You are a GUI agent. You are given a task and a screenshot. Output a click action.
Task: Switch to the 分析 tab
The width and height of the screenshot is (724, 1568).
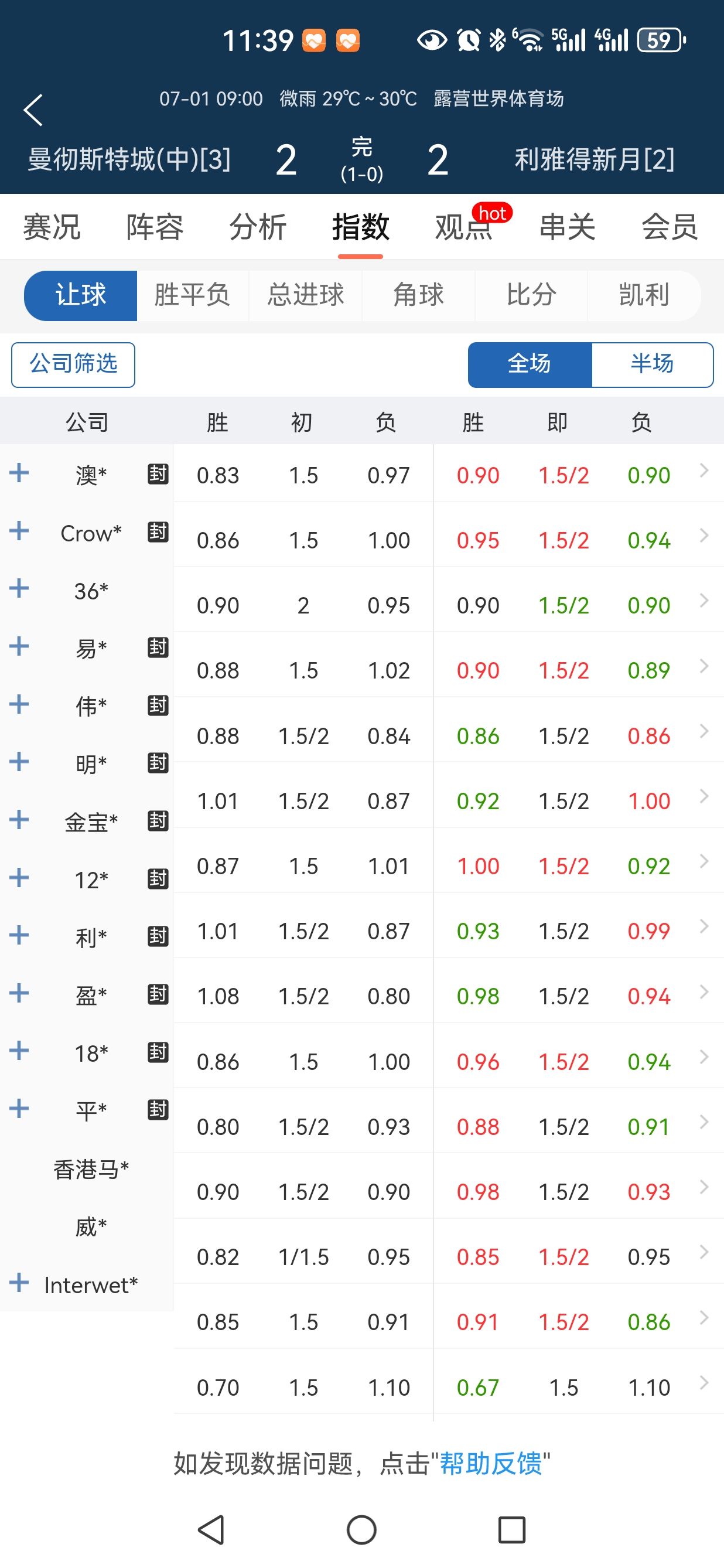(257, 227)
